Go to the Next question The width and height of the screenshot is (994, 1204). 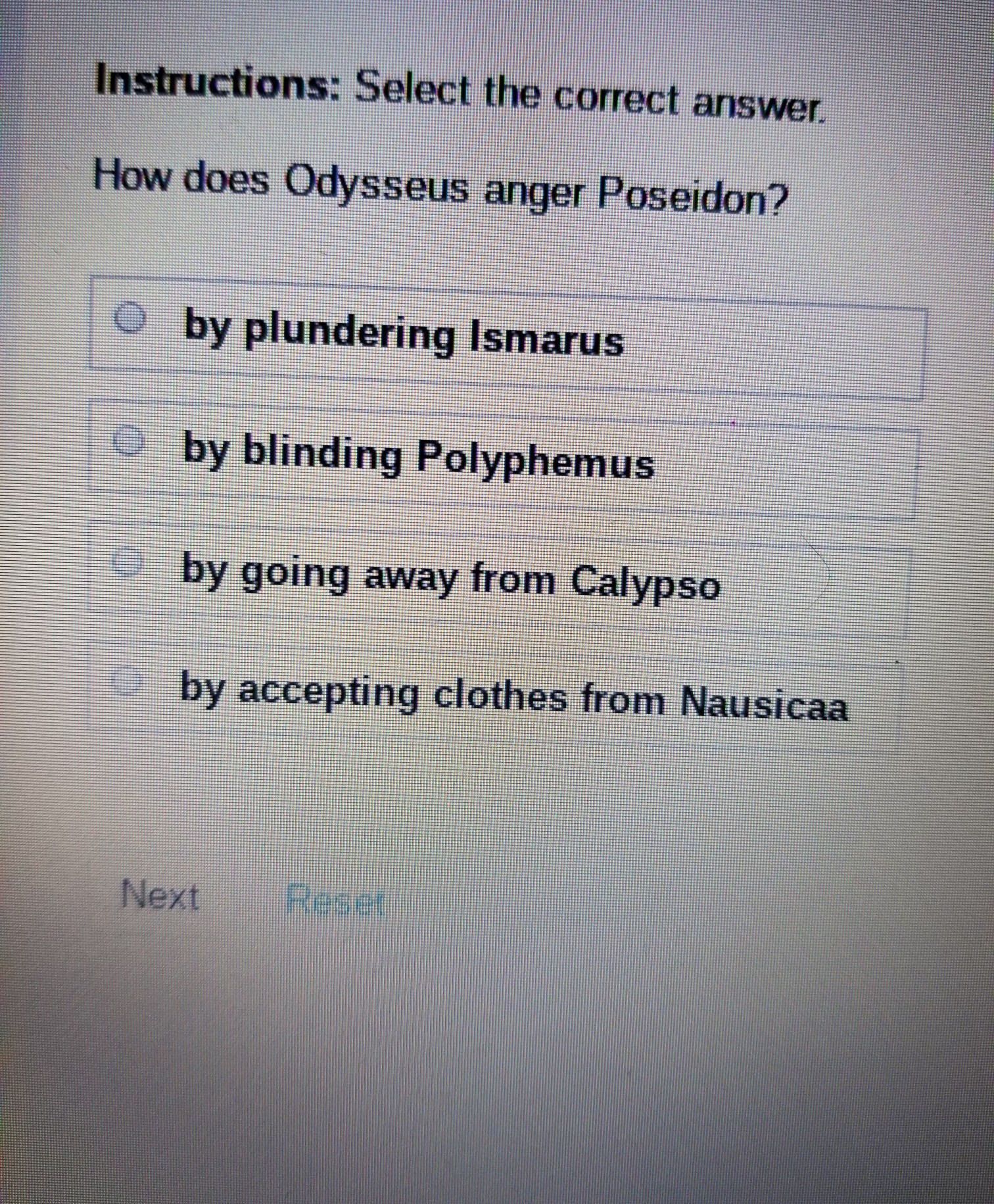160,896
